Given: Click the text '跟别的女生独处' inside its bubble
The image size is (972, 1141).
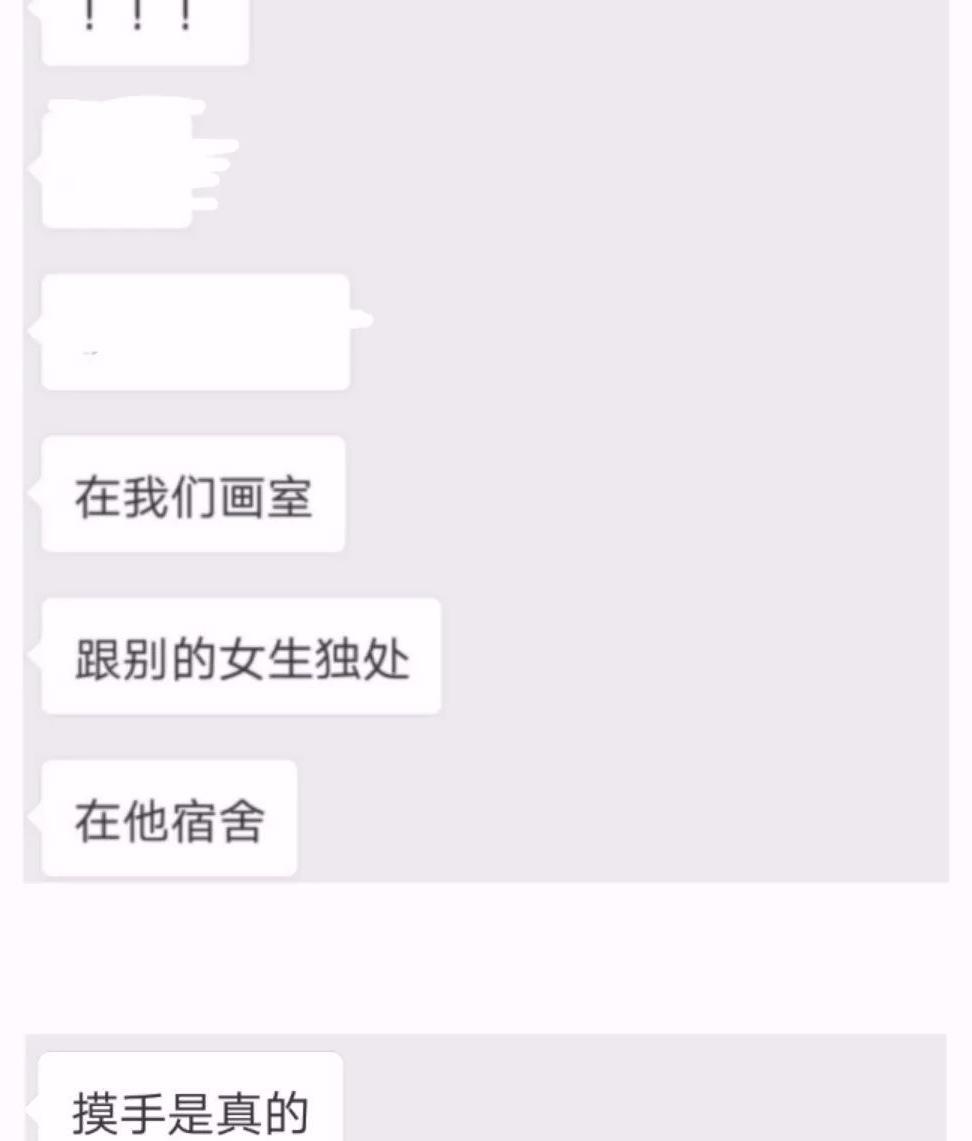Looking at the screenshot, I should 240,655.
